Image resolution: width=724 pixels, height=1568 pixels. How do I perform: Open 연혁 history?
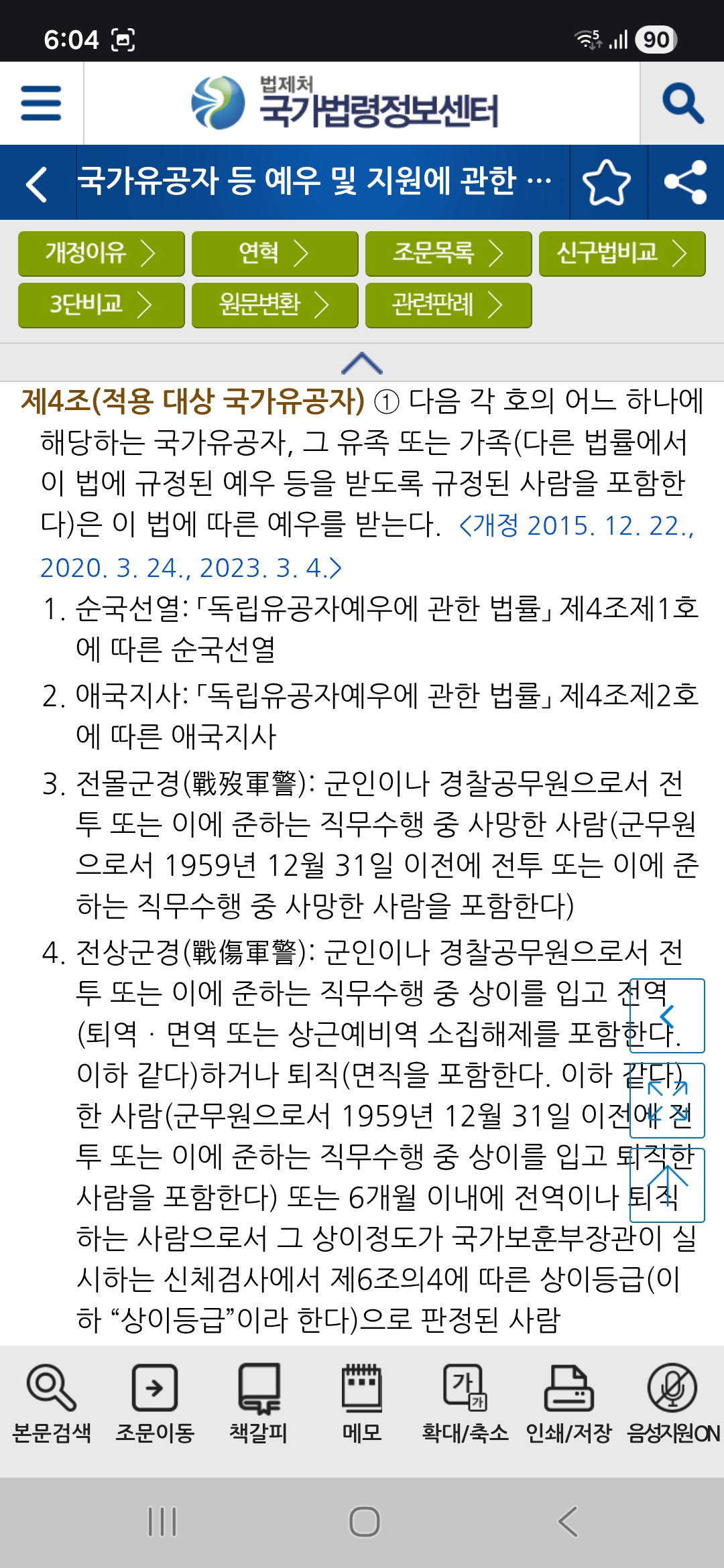point(274,253)
